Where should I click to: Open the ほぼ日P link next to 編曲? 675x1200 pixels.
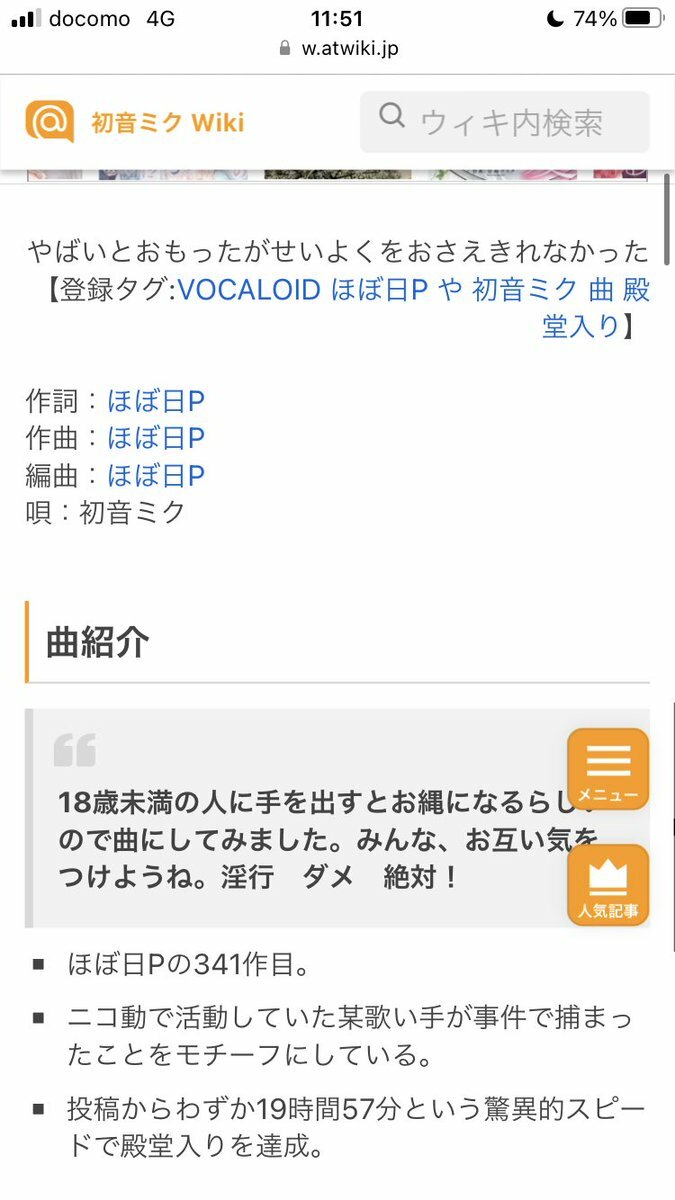[156, 476]
